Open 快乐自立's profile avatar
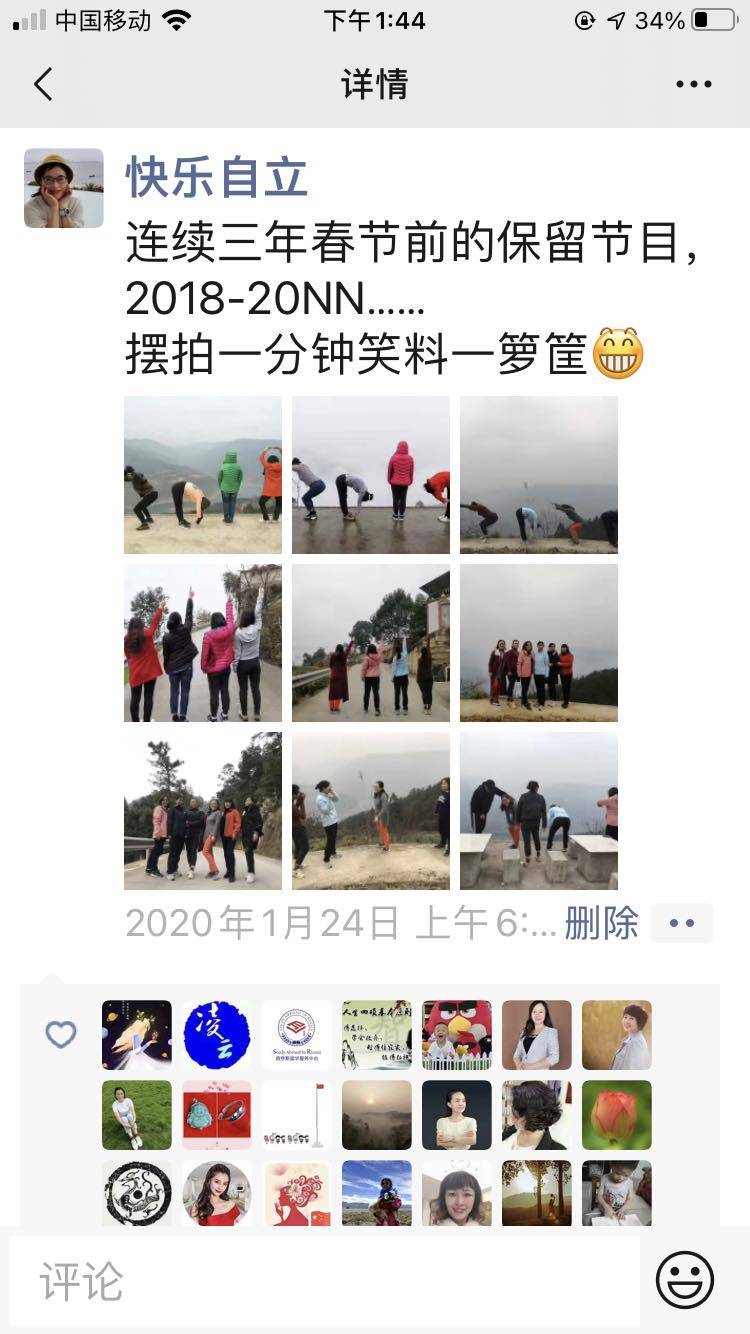 click(x=64, y=188)
